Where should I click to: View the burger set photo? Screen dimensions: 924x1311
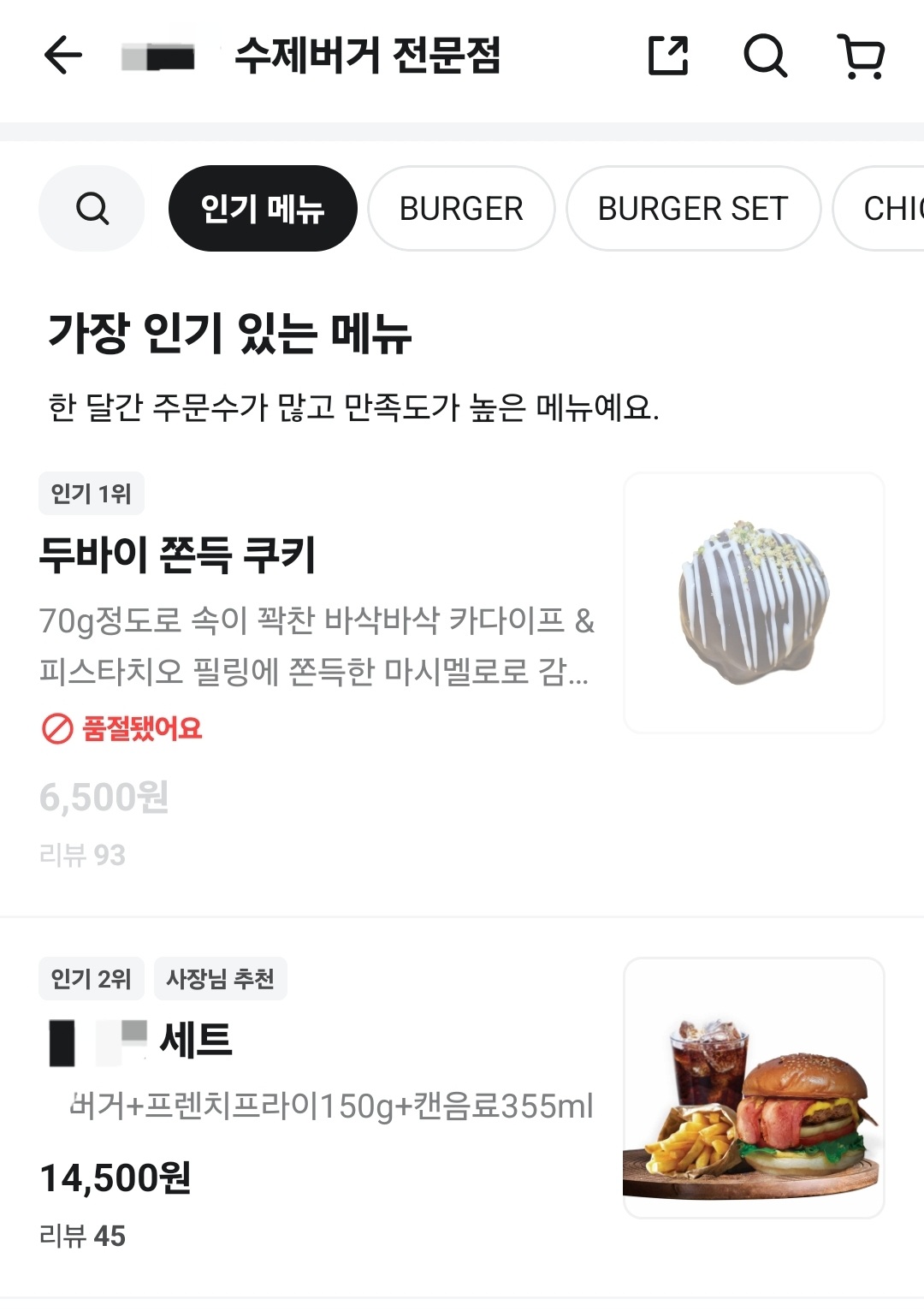click(x=754, y=1088)
